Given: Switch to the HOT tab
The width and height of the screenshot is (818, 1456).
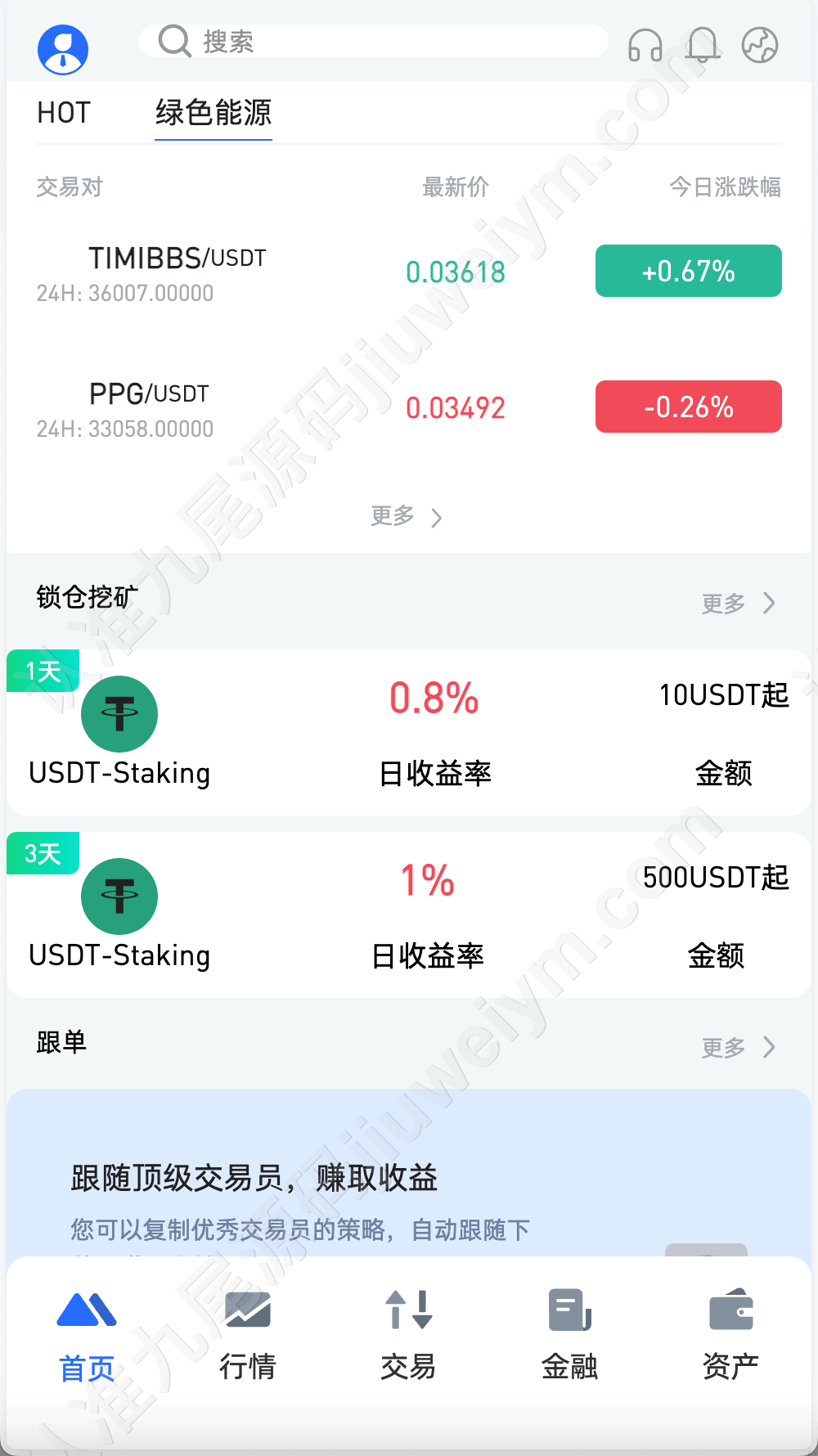Looking at the screenshot, I should (64, 113).
